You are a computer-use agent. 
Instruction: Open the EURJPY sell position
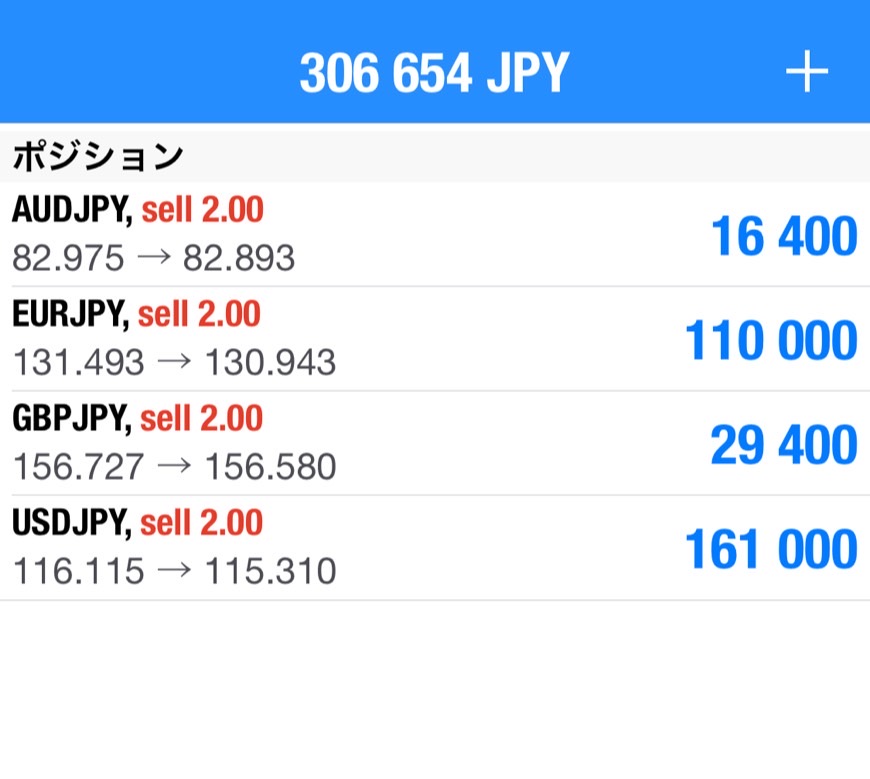(x=434, y=339)
